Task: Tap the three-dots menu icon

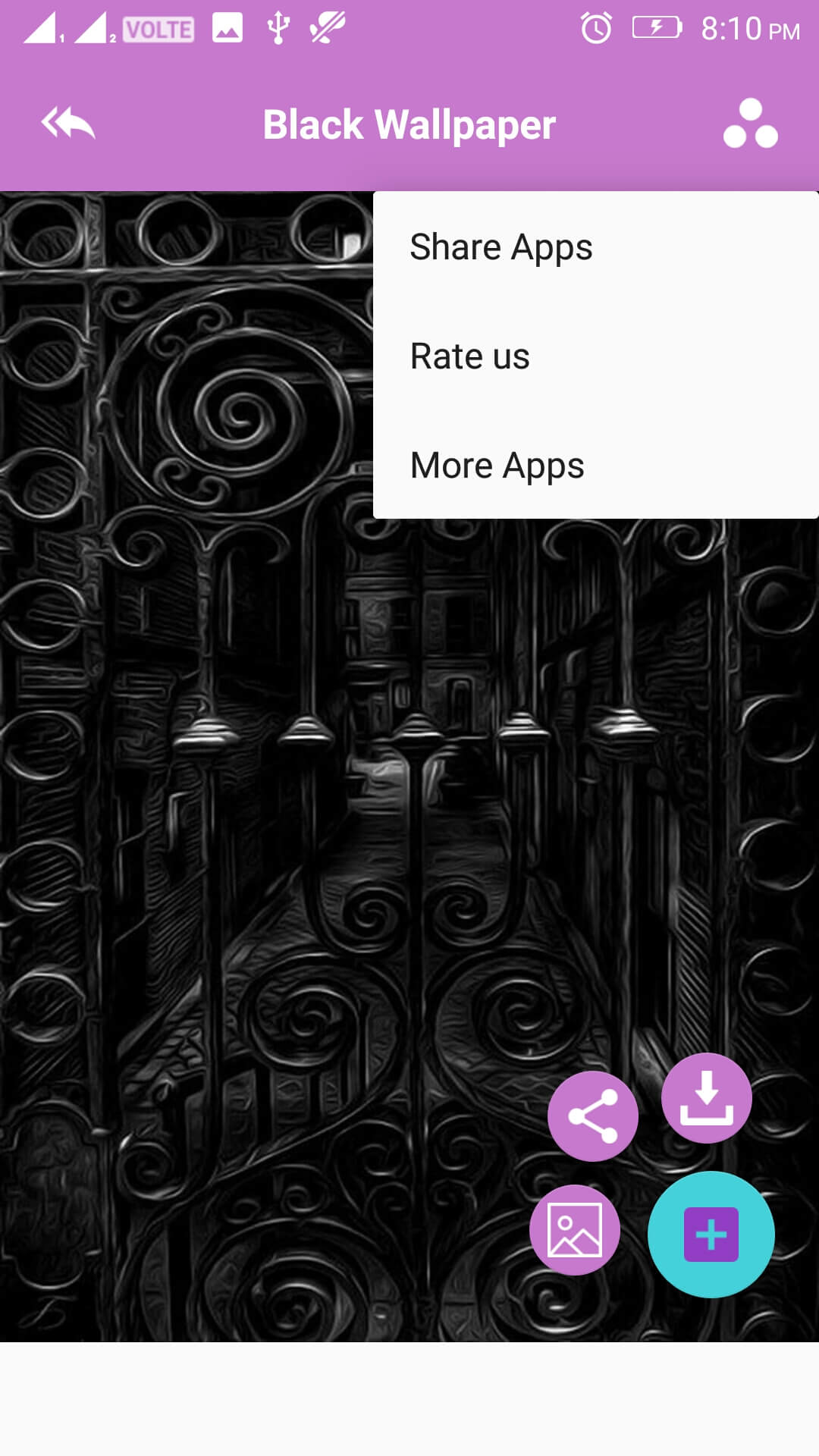Action: (750, 124)
